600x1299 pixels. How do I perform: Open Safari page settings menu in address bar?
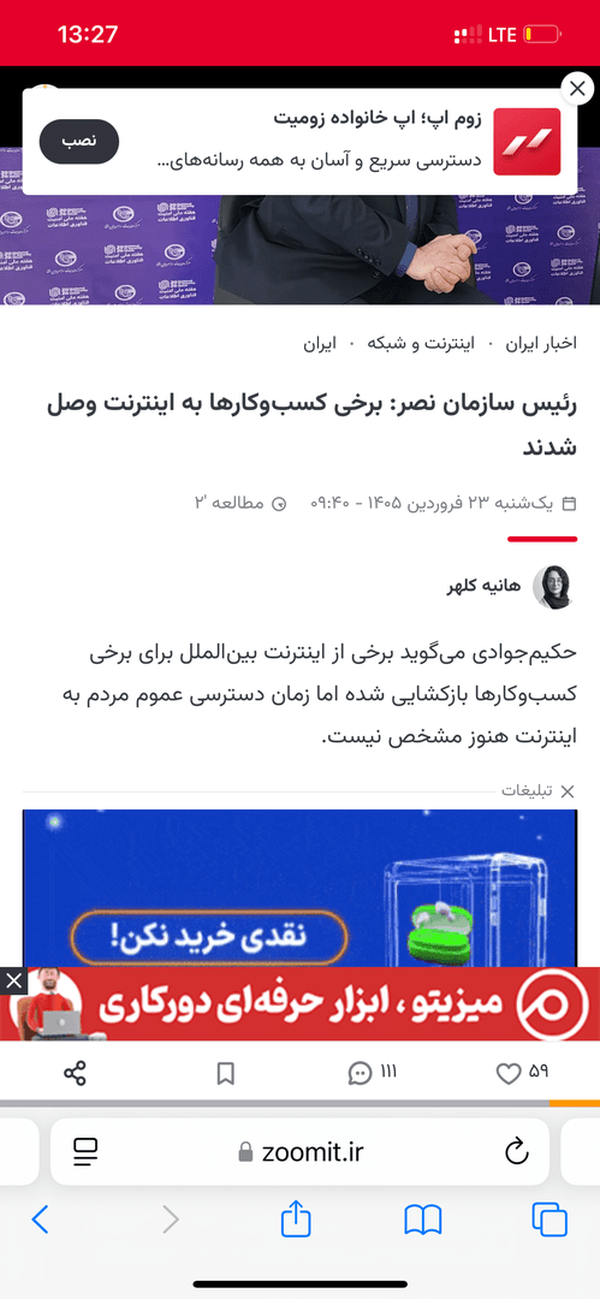[x=85, y=1152]
